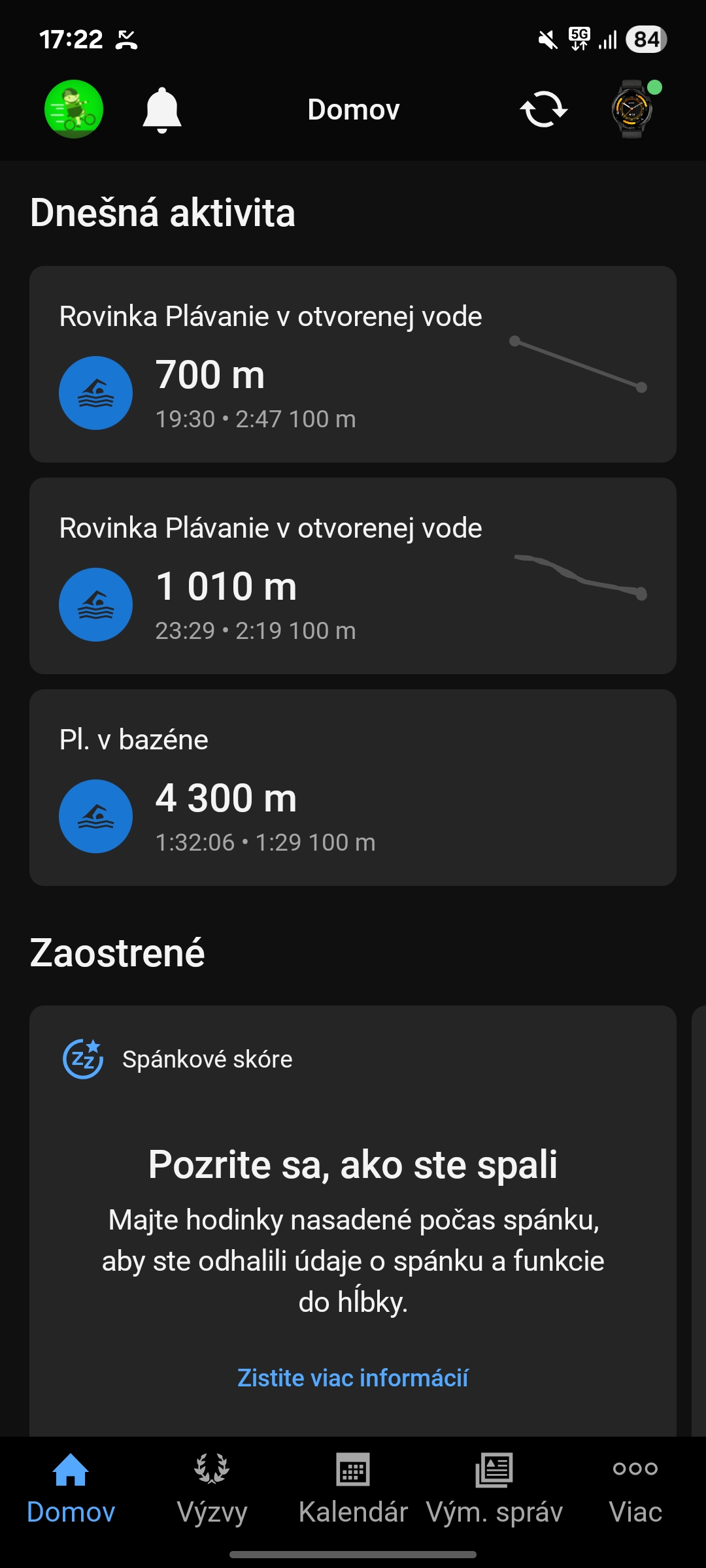Open the 700 m open water swim
This screenshot has width=706, height=1568.
click(x=353, y=364)
